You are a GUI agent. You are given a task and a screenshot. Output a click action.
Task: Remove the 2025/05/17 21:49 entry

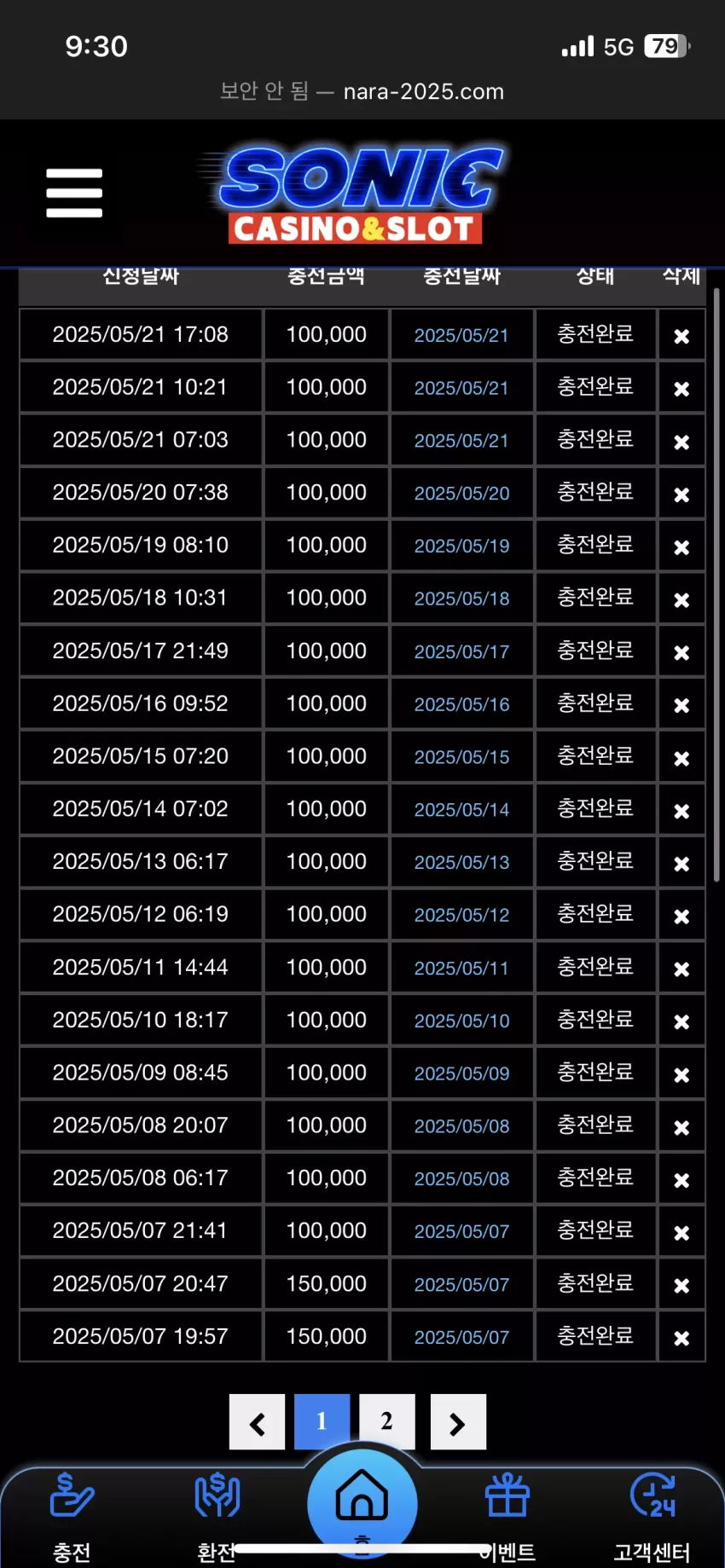tap(681, 652)
